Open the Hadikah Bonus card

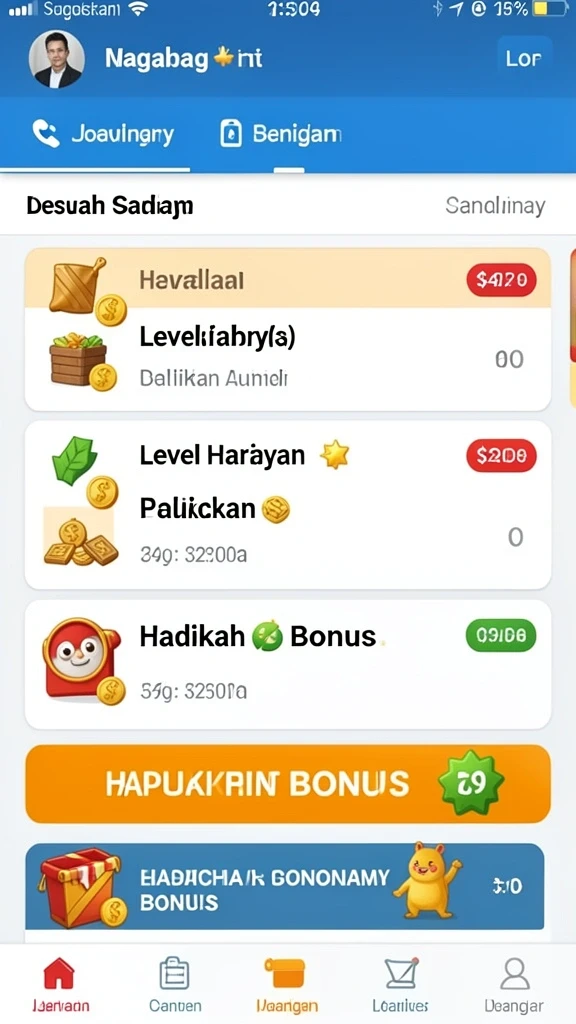287,664
